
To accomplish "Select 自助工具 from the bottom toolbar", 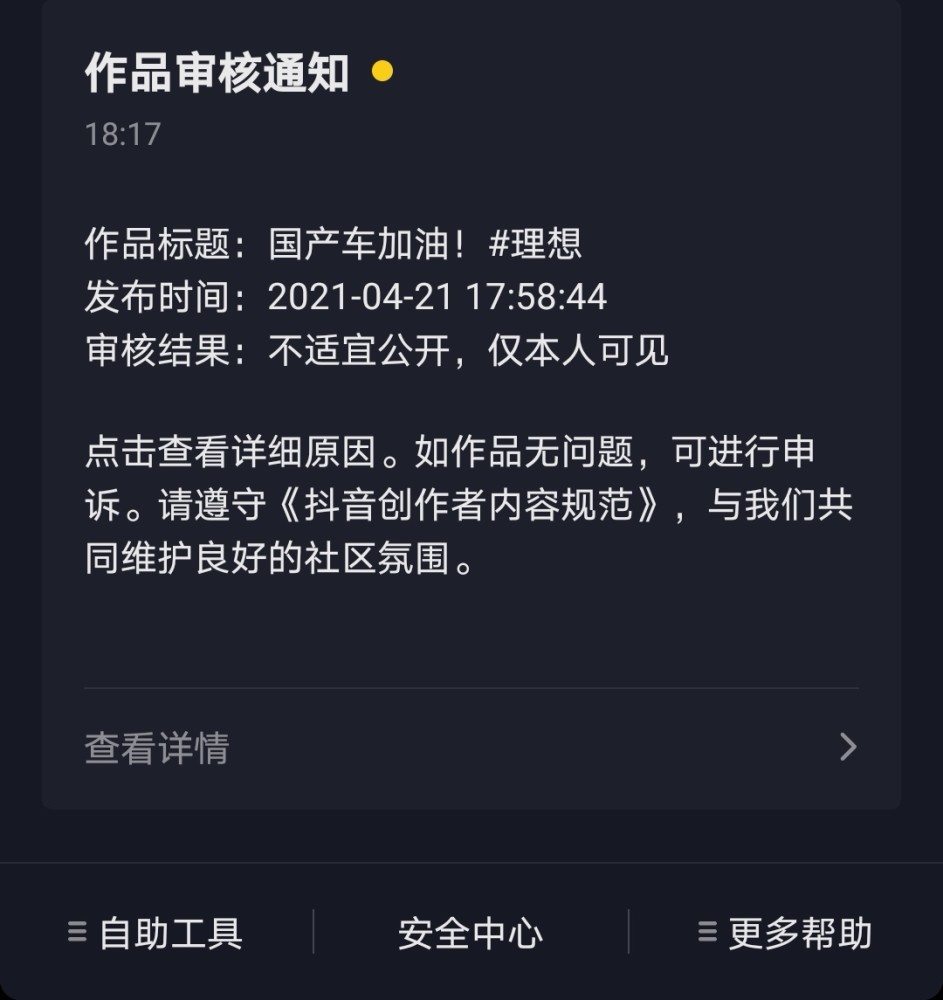I will click(x=168, y=933).
